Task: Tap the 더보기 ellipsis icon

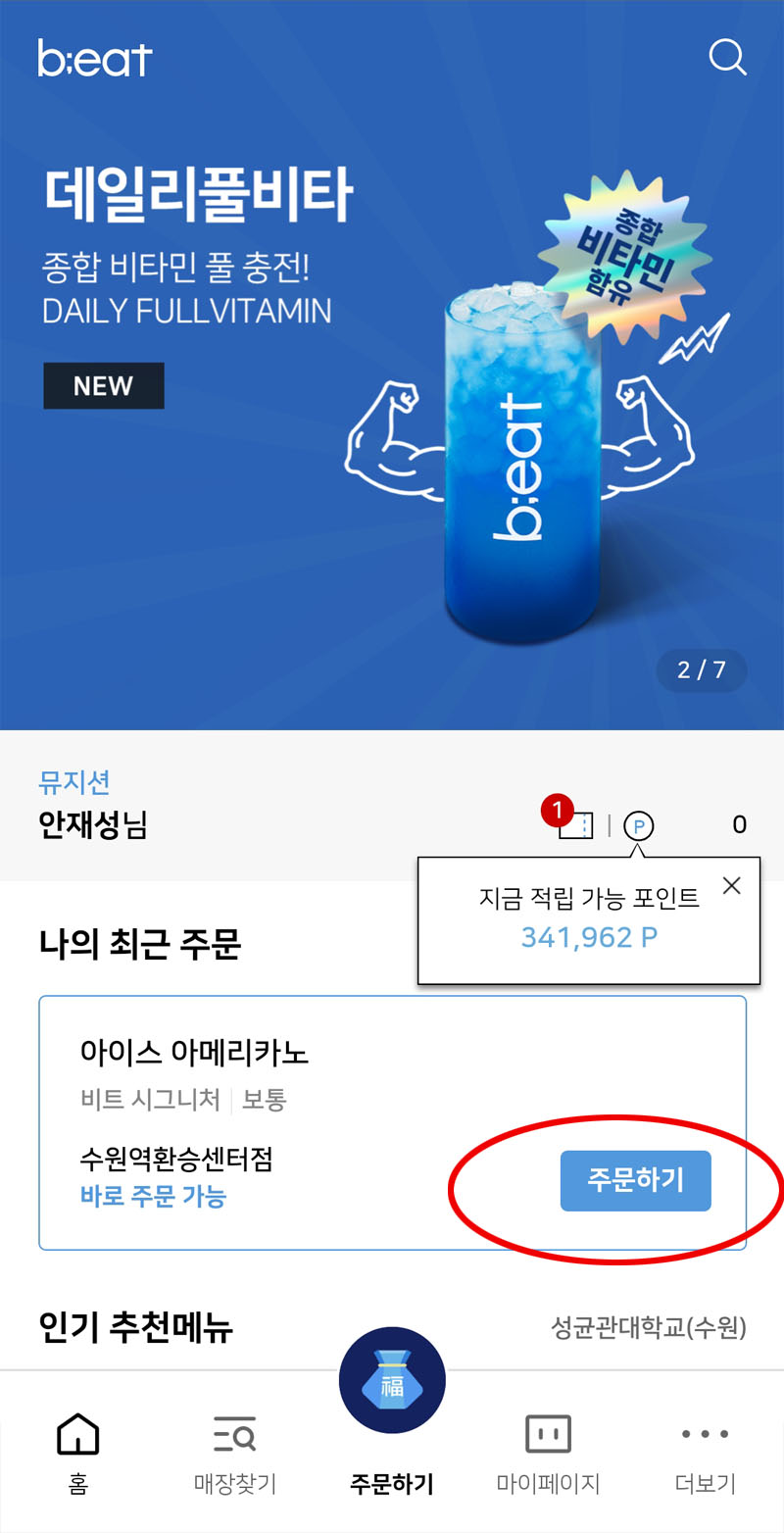Action: [704, 1434]
